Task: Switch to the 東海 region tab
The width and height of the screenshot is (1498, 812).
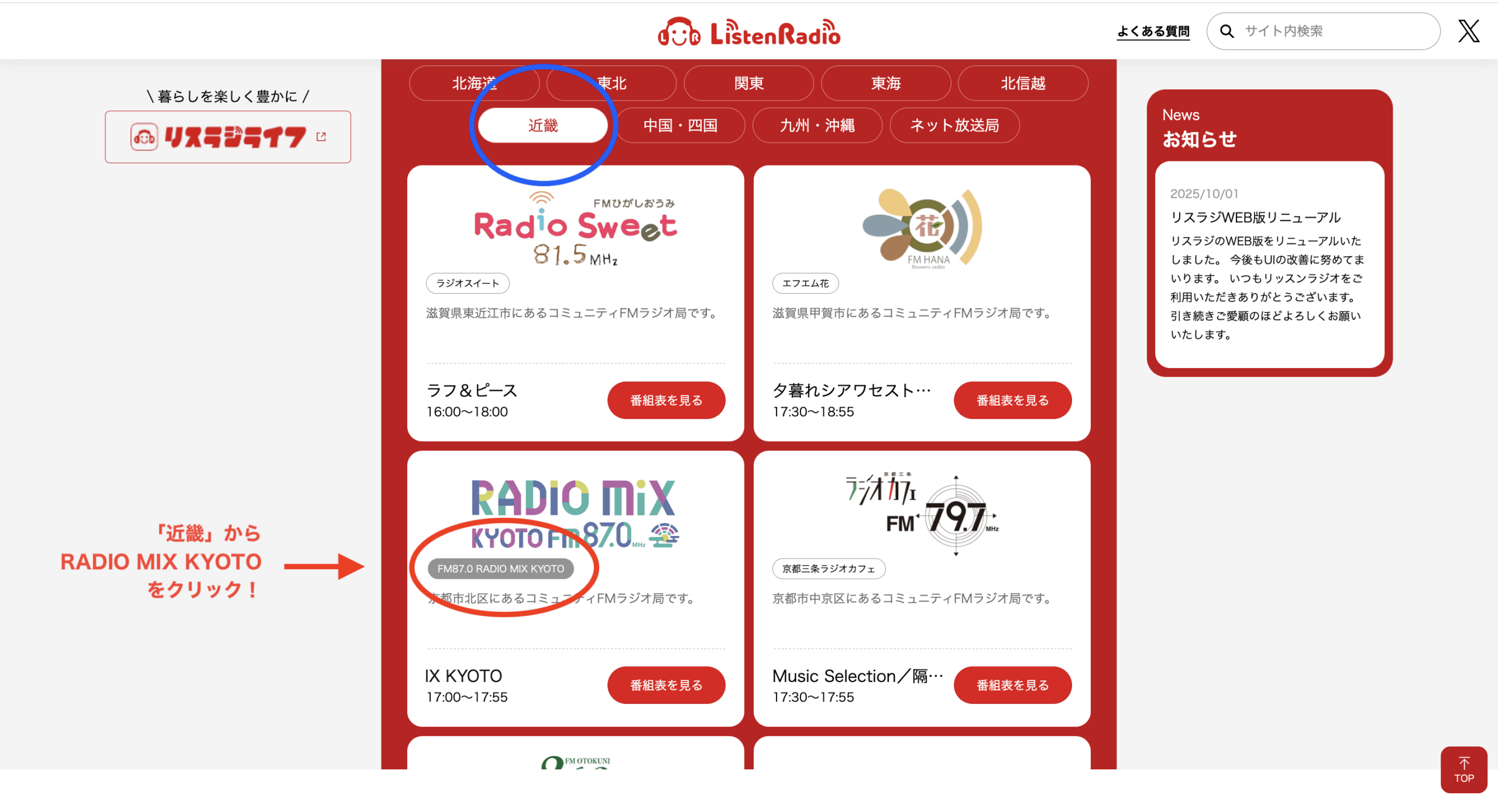Action: 885,83
